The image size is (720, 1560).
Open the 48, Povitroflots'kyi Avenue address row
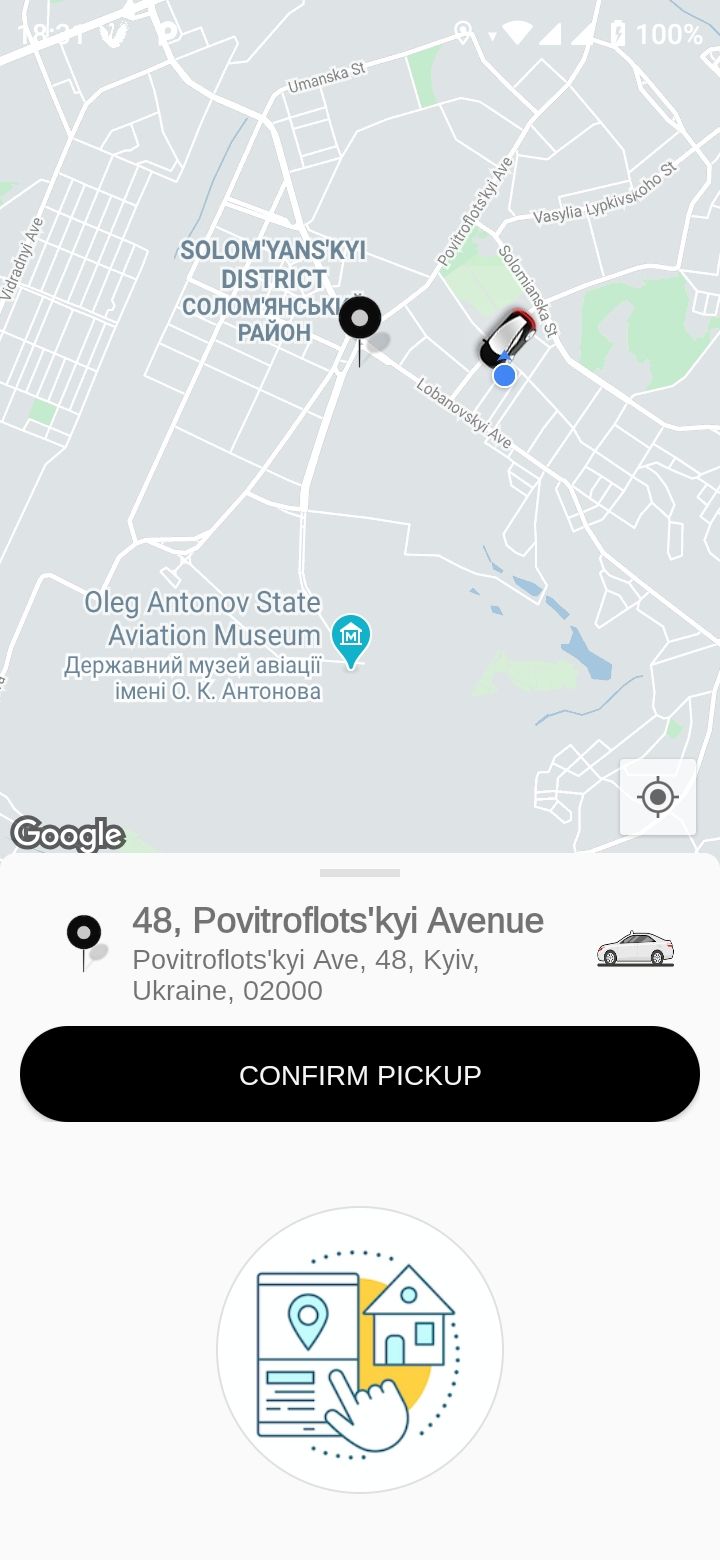pyautogui.click(x=338, y=954)
